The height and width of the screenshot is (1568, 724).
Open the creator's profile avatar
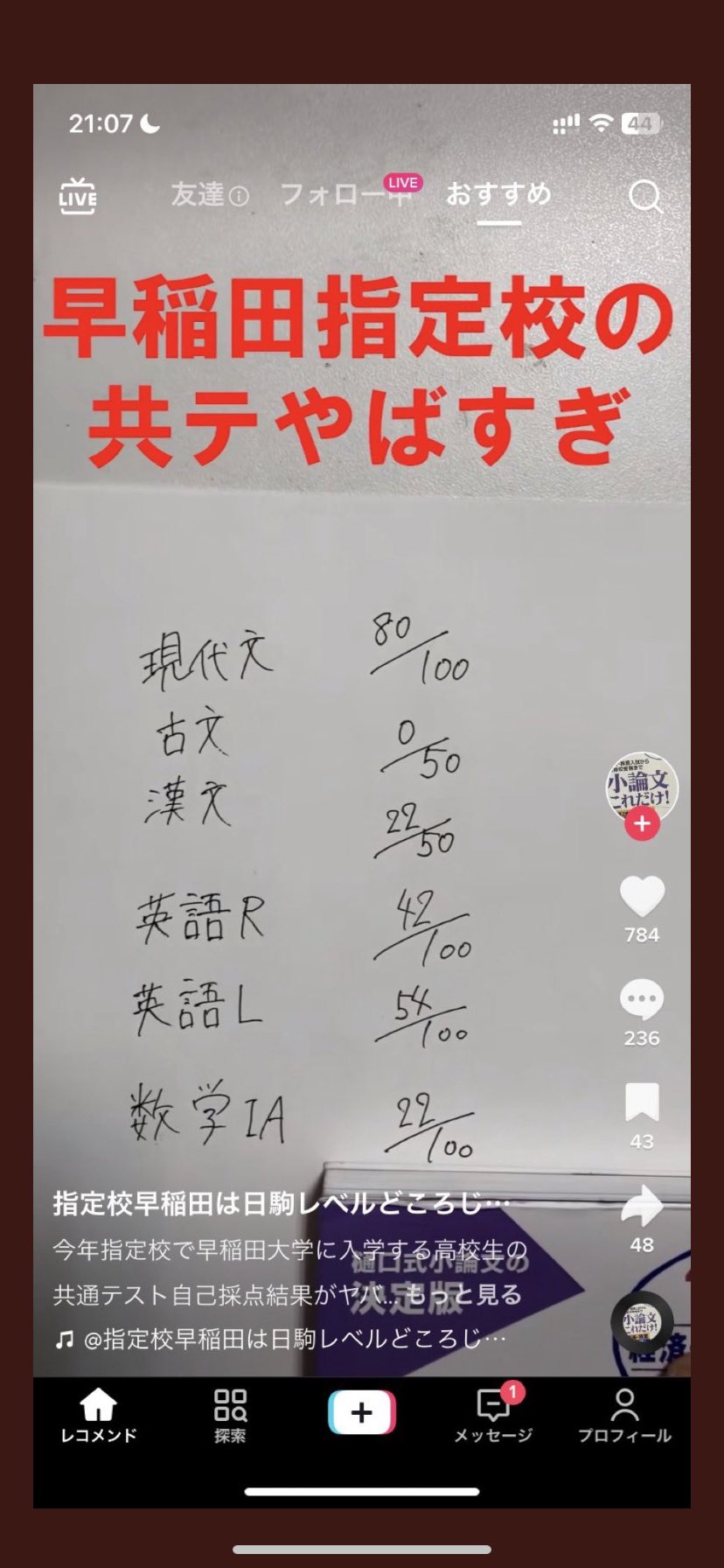[x=642, y=785]
